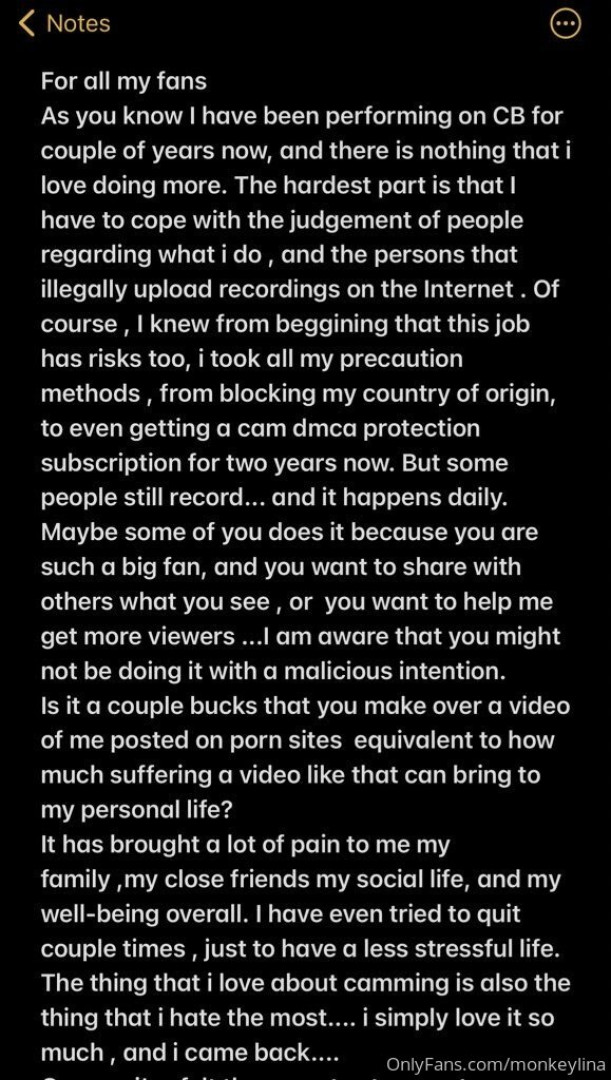Go back to the Notes list
This screenshot has width=611, height=1080.
64,23
